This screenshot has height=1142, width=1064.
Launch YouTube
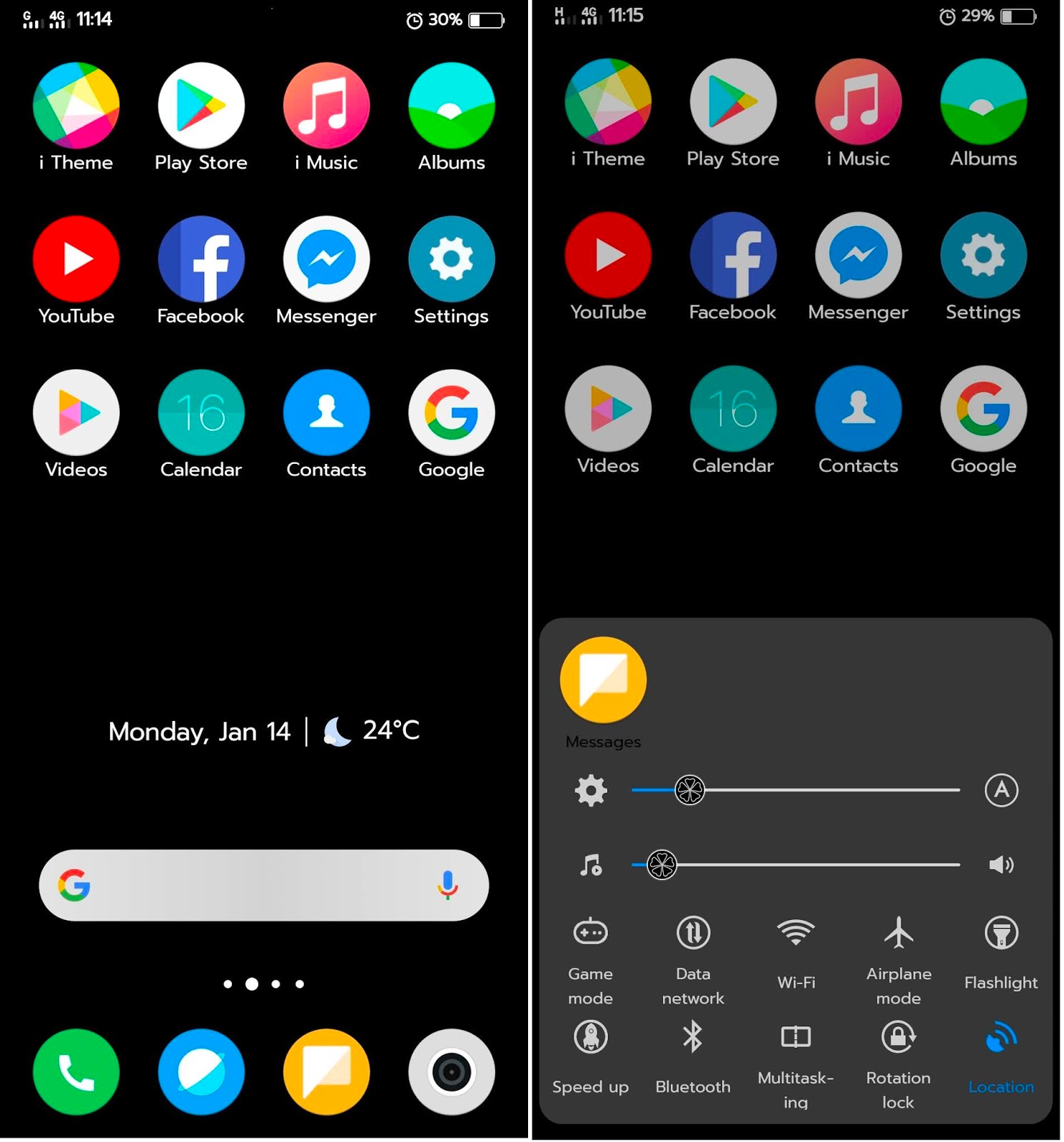click(76, 259)
